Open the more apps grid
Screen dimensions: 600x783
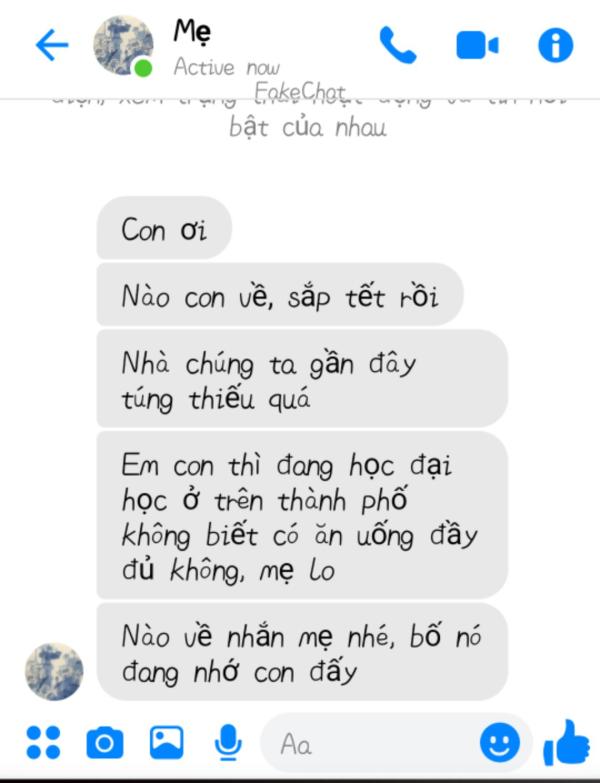coord(42,742)
